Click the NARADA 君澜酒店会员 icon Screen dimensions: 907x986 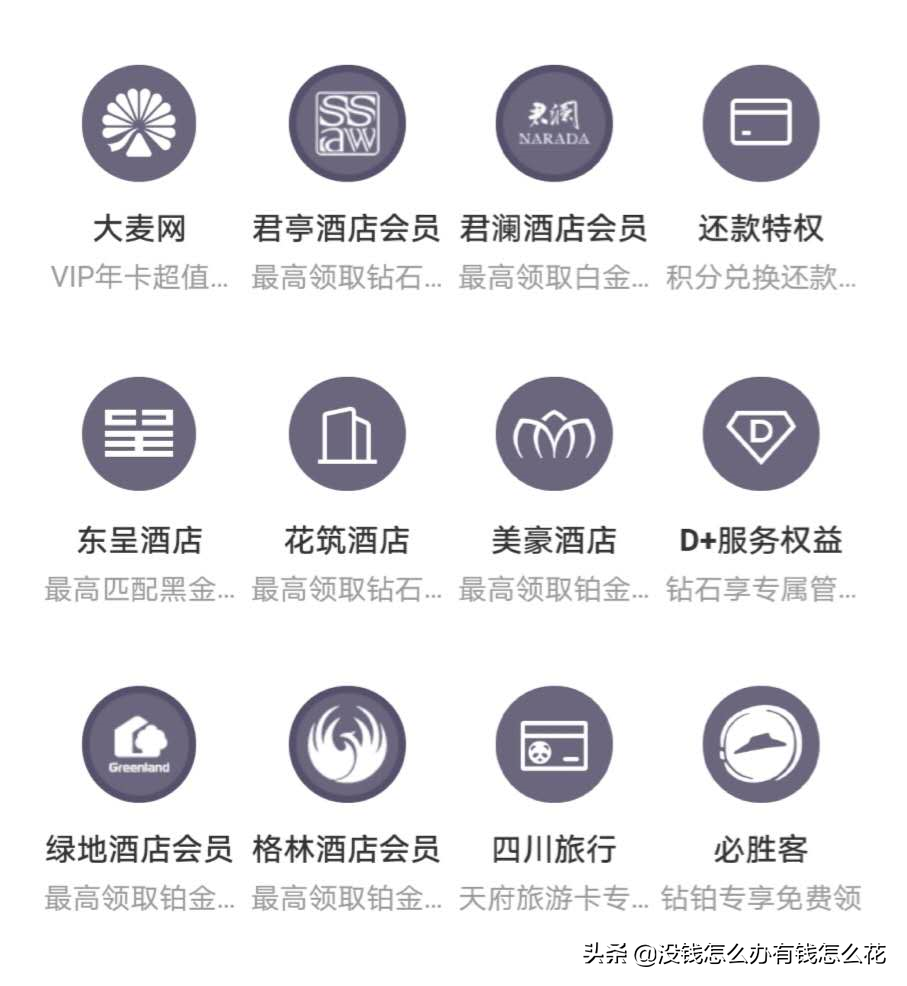[554, 122]
